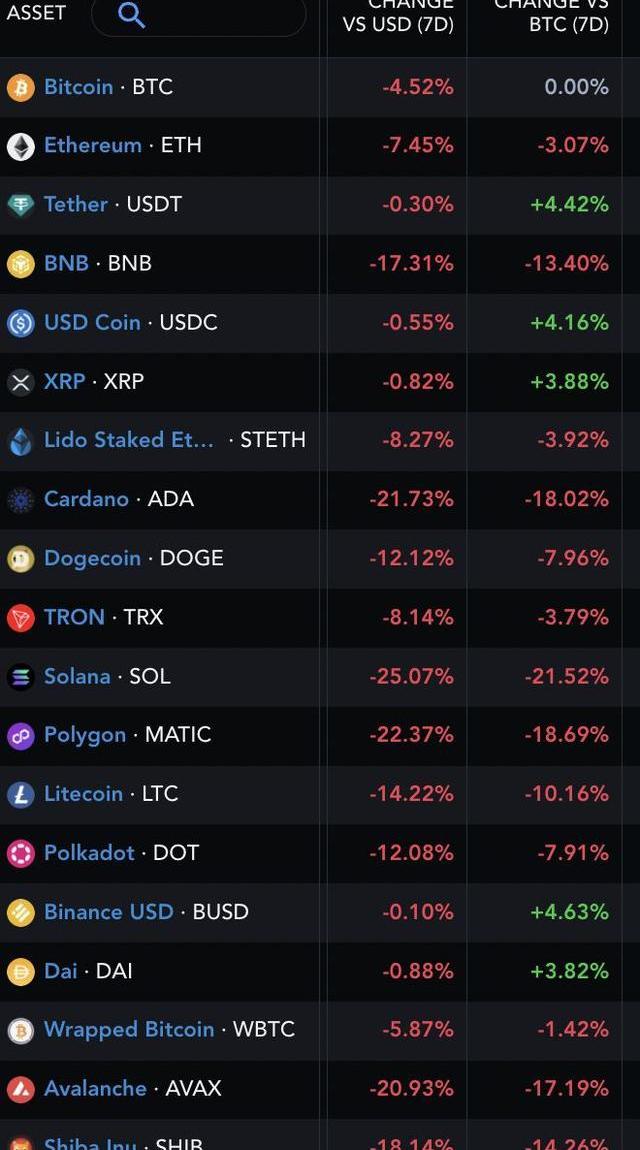Open Lido Staked Ether STETH
This screenshot has width=640, height=1150.
click(129, 440)
